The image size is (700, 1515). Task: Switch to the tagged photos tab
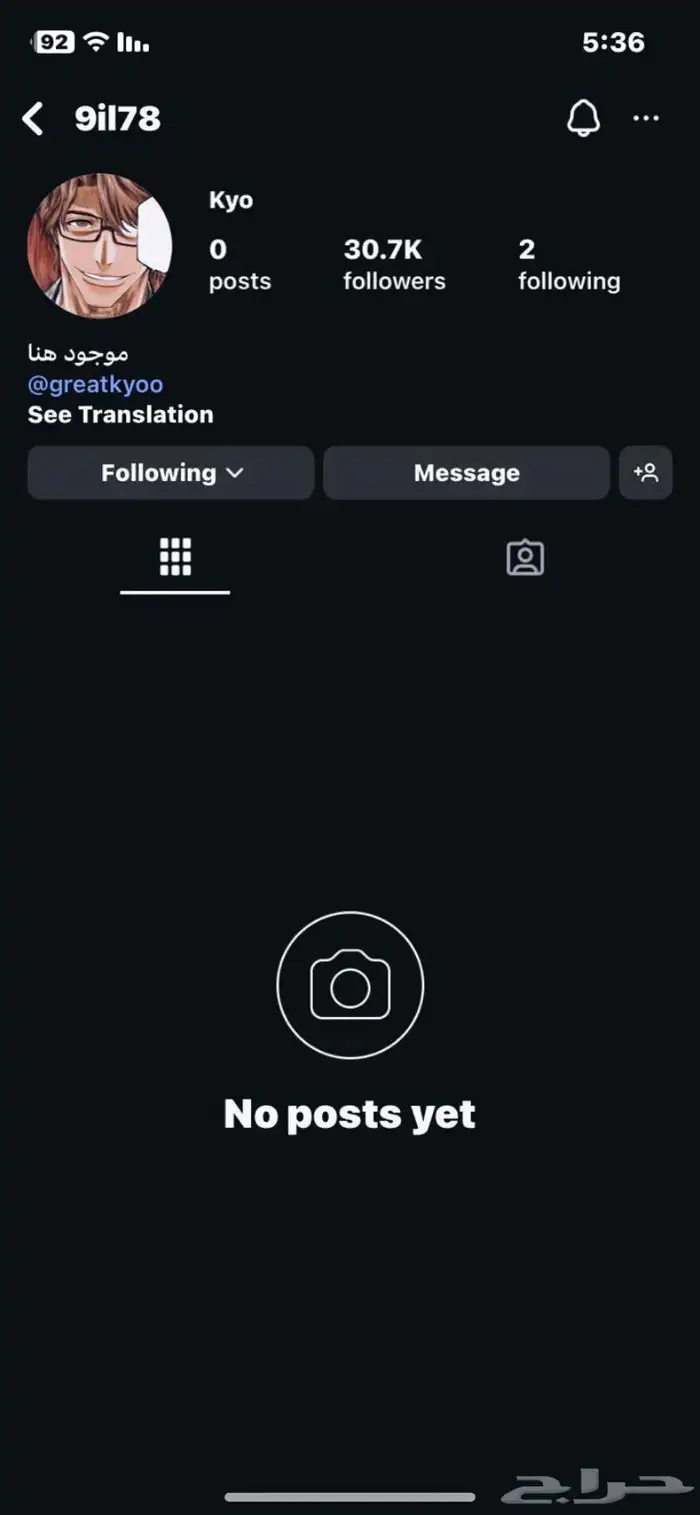point(525,558)
